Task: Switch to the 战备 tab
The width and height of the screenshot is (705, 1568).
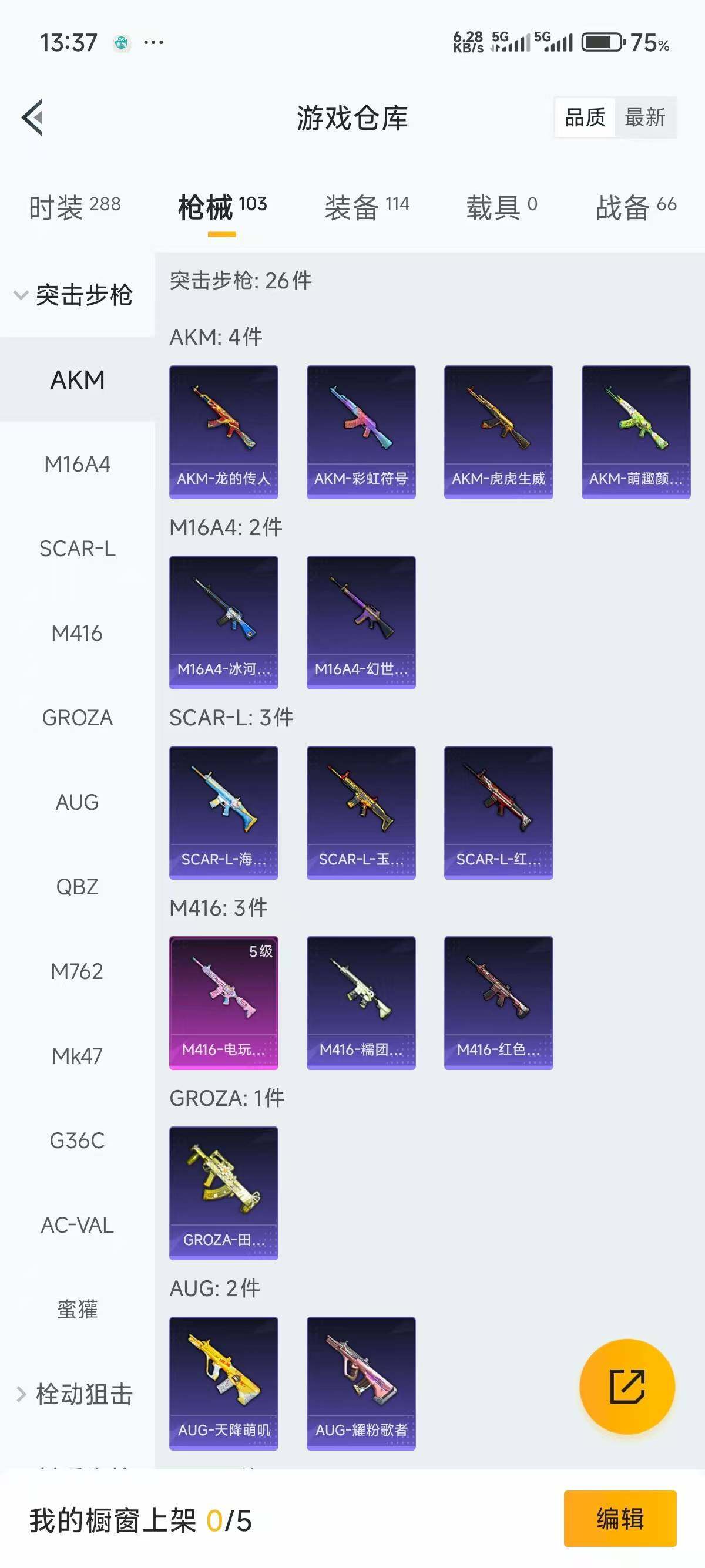Action: 636,207
